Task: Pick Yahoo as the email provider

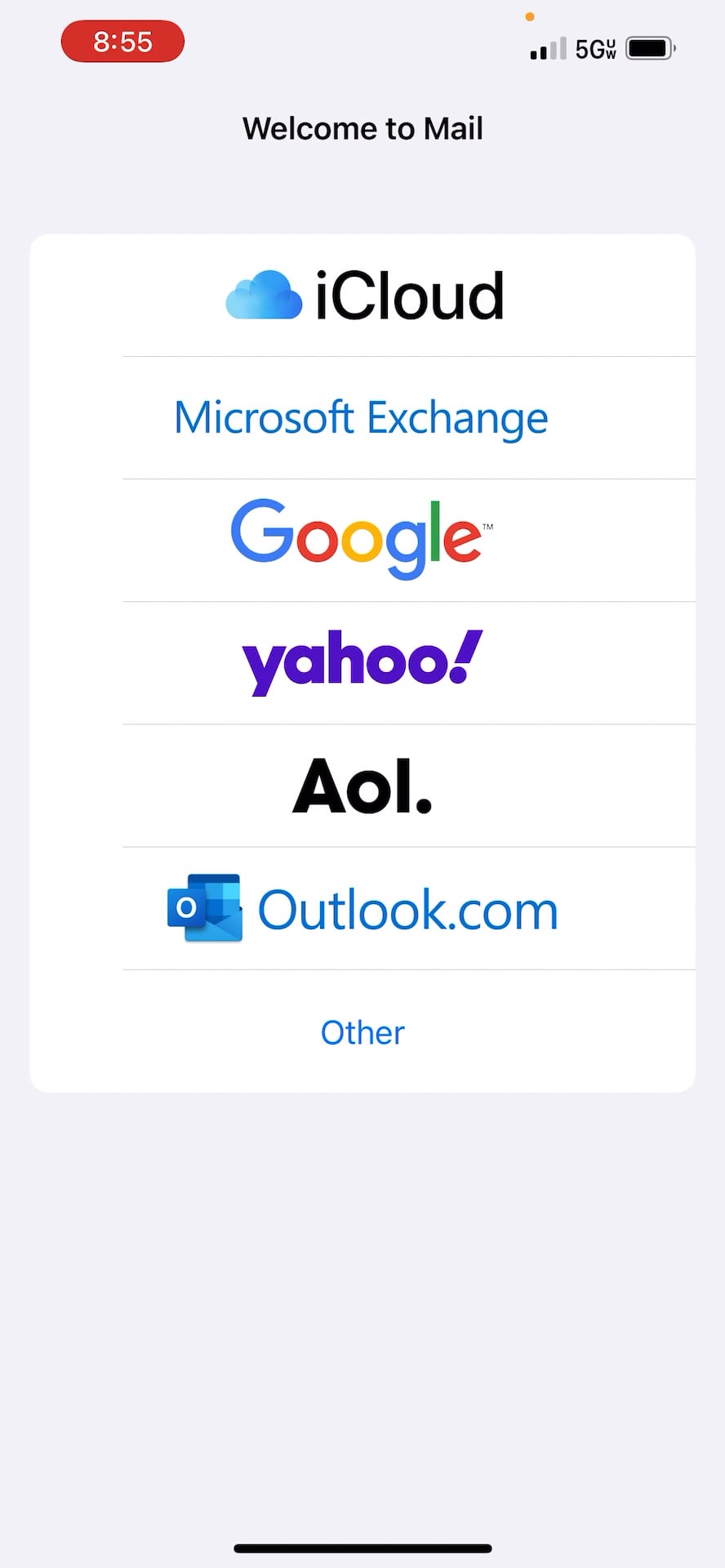Action: [x=362, y=661]
